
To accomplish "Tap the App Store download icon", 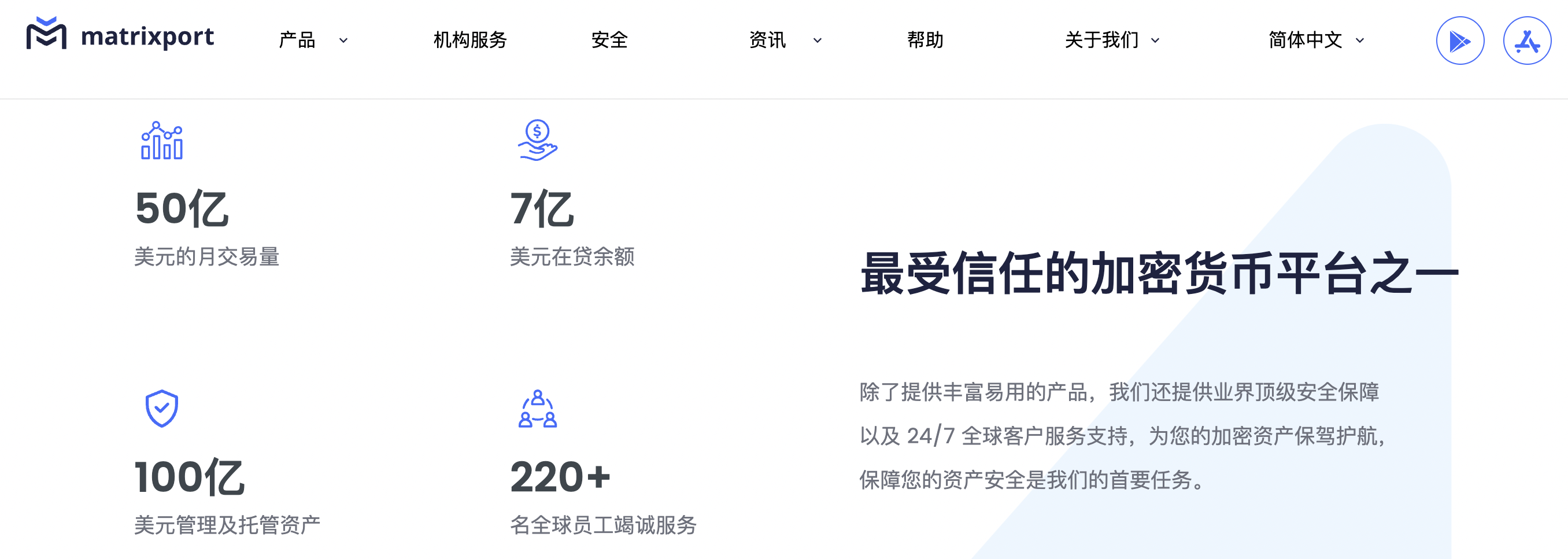I will click(x=1526, y=41).
